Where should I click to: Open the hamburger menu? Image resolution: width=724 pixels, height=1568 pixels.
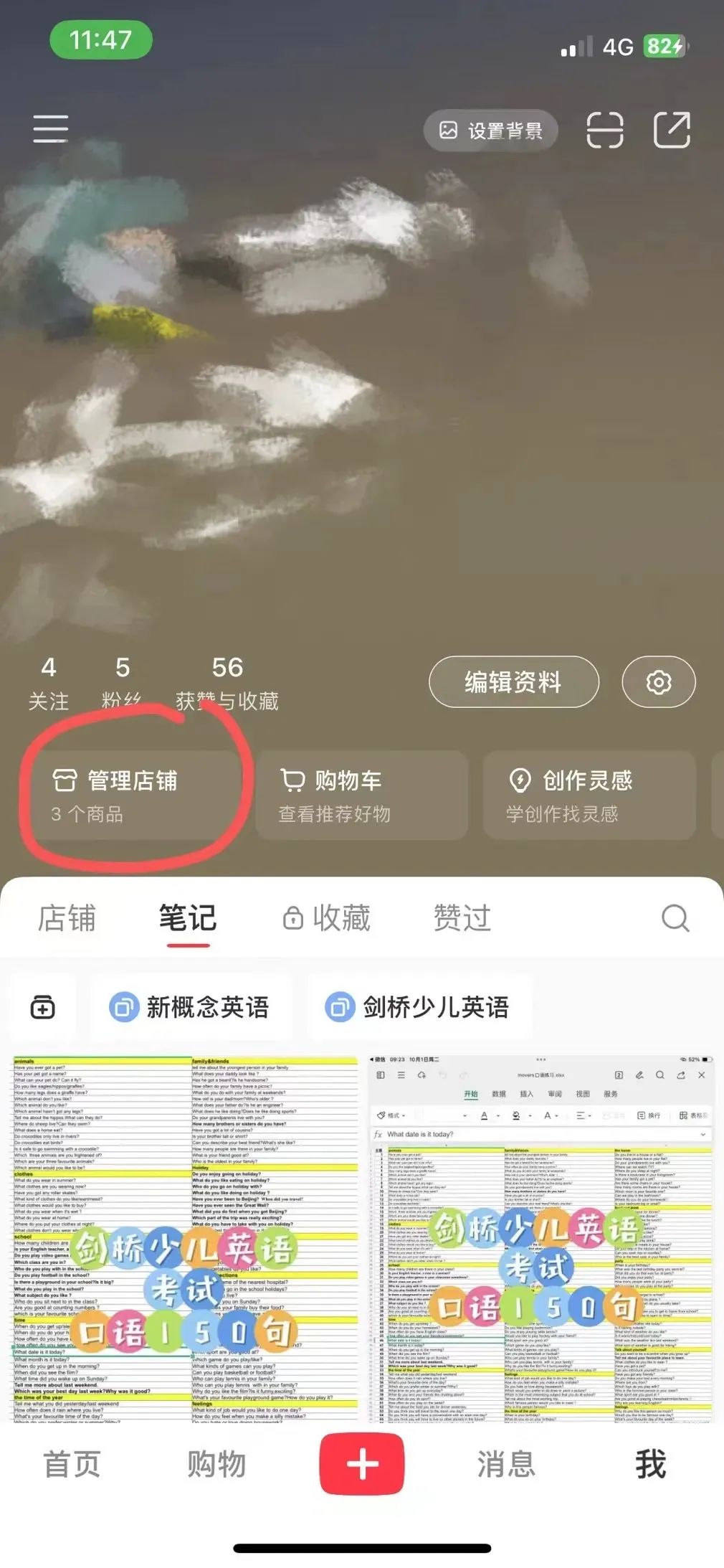coord(51,129)
